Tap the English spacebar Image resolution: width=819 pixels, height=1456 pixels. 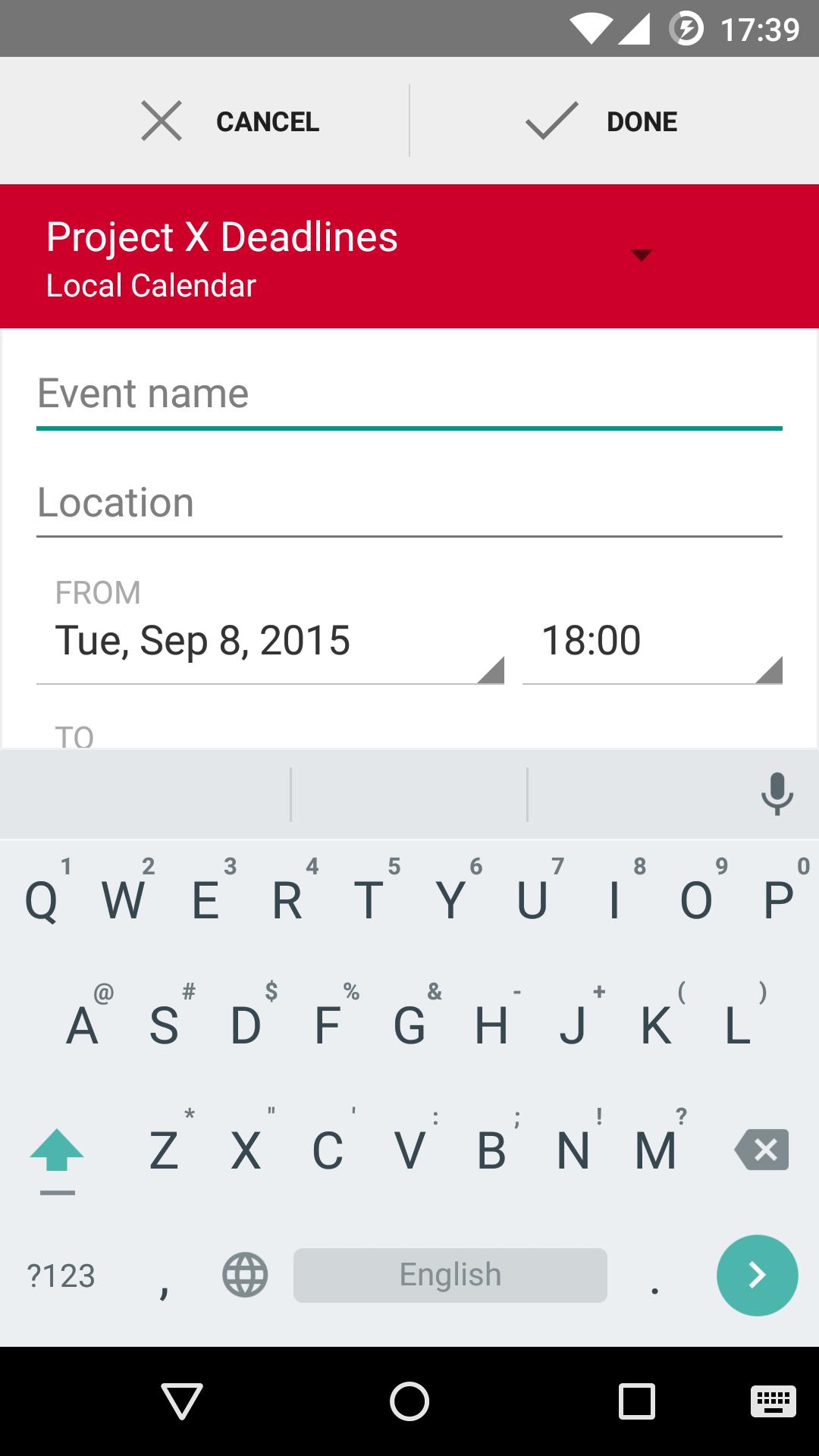(450, 1276)
